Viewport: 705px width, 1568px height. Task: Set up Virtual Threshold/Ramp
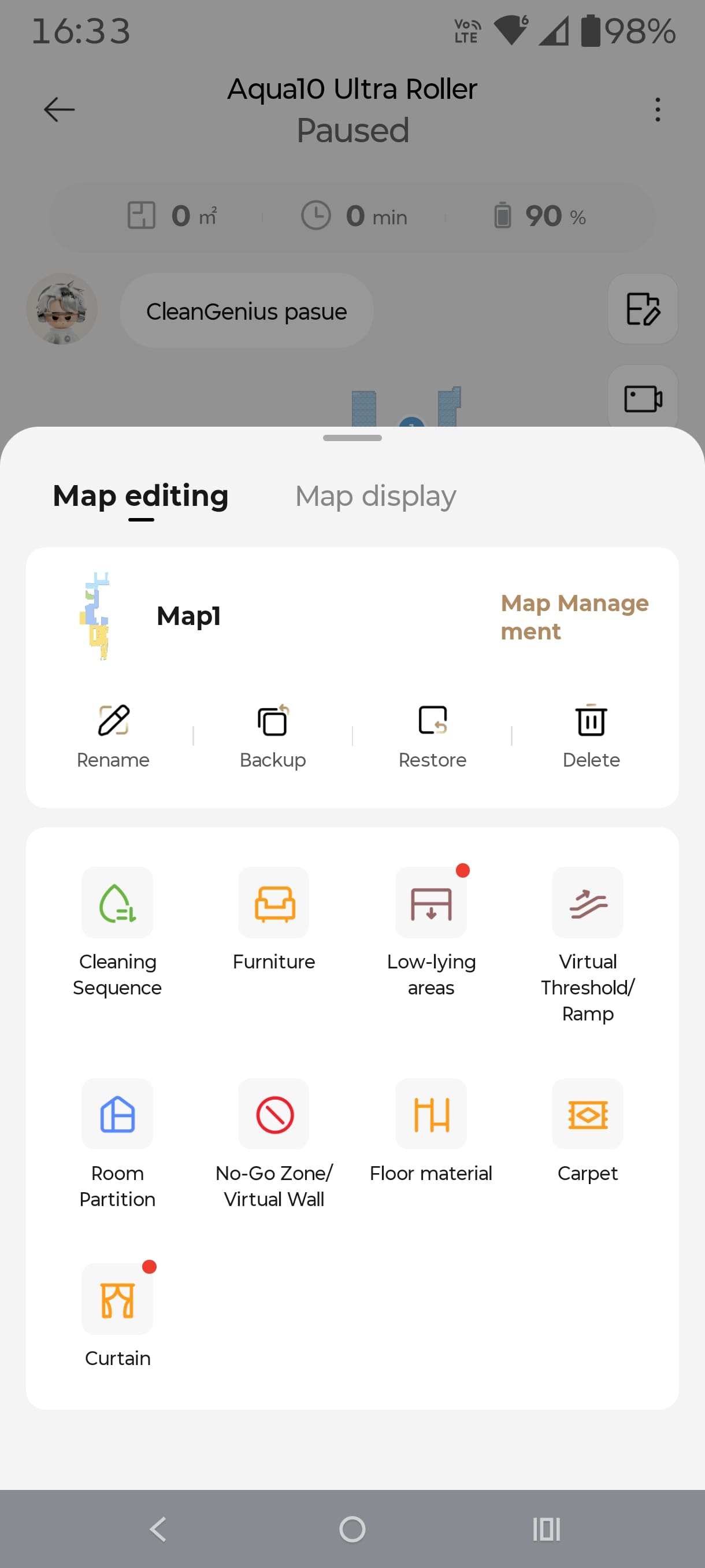pyautogui.click(x=587, y=903)
